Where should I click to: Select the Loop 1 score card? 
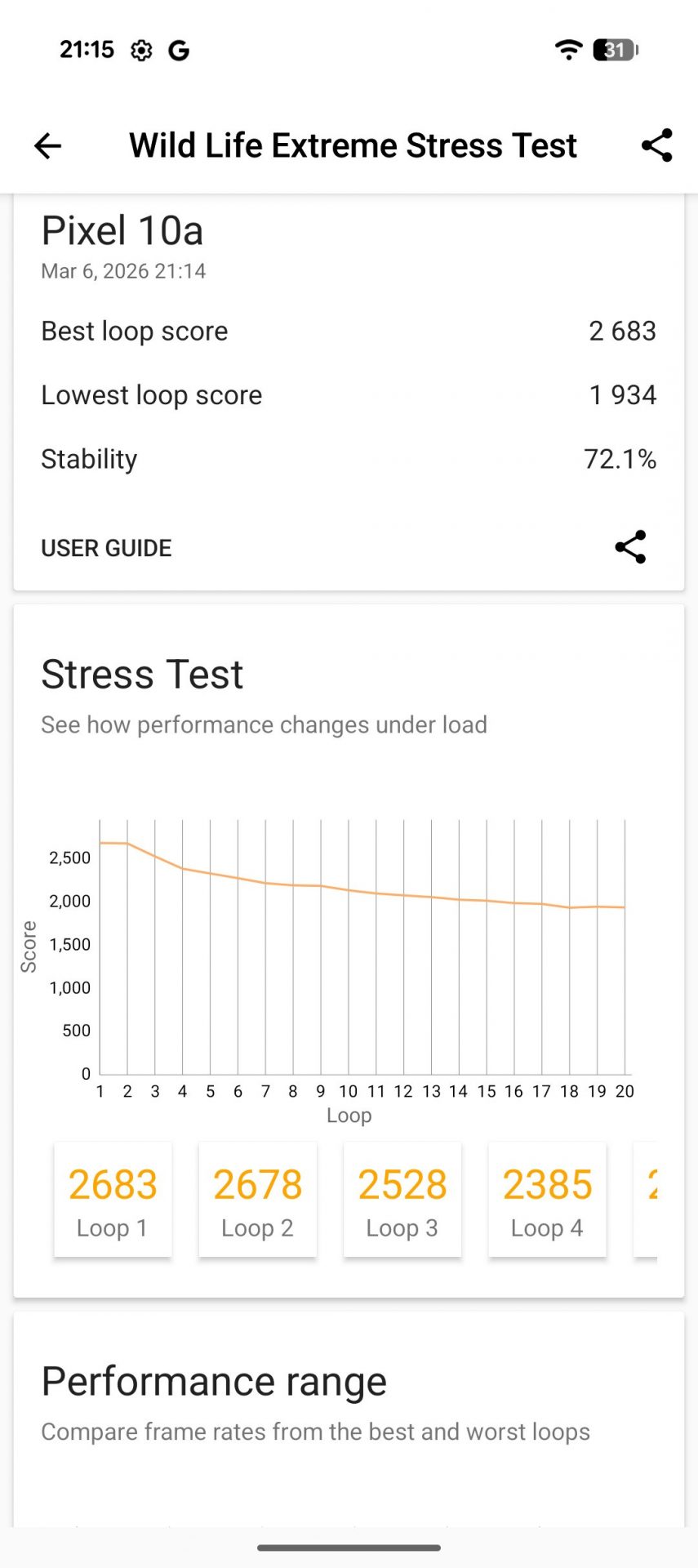[113, 1200]
